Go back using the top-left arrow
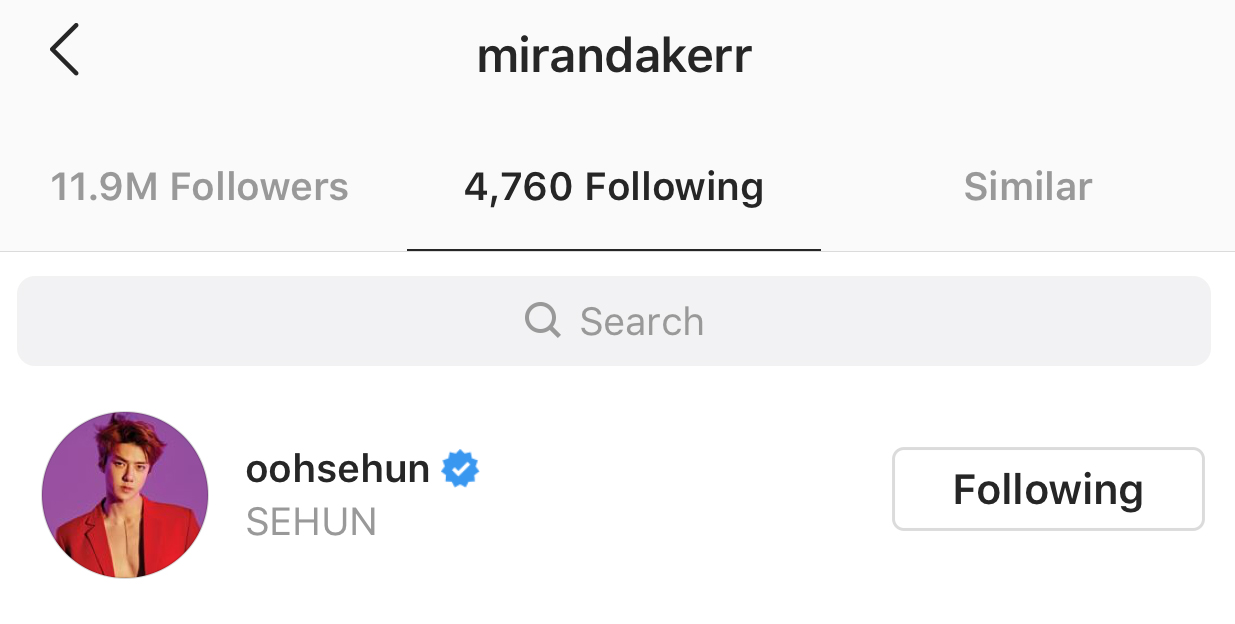1235x624 pixels. (64, 52)
